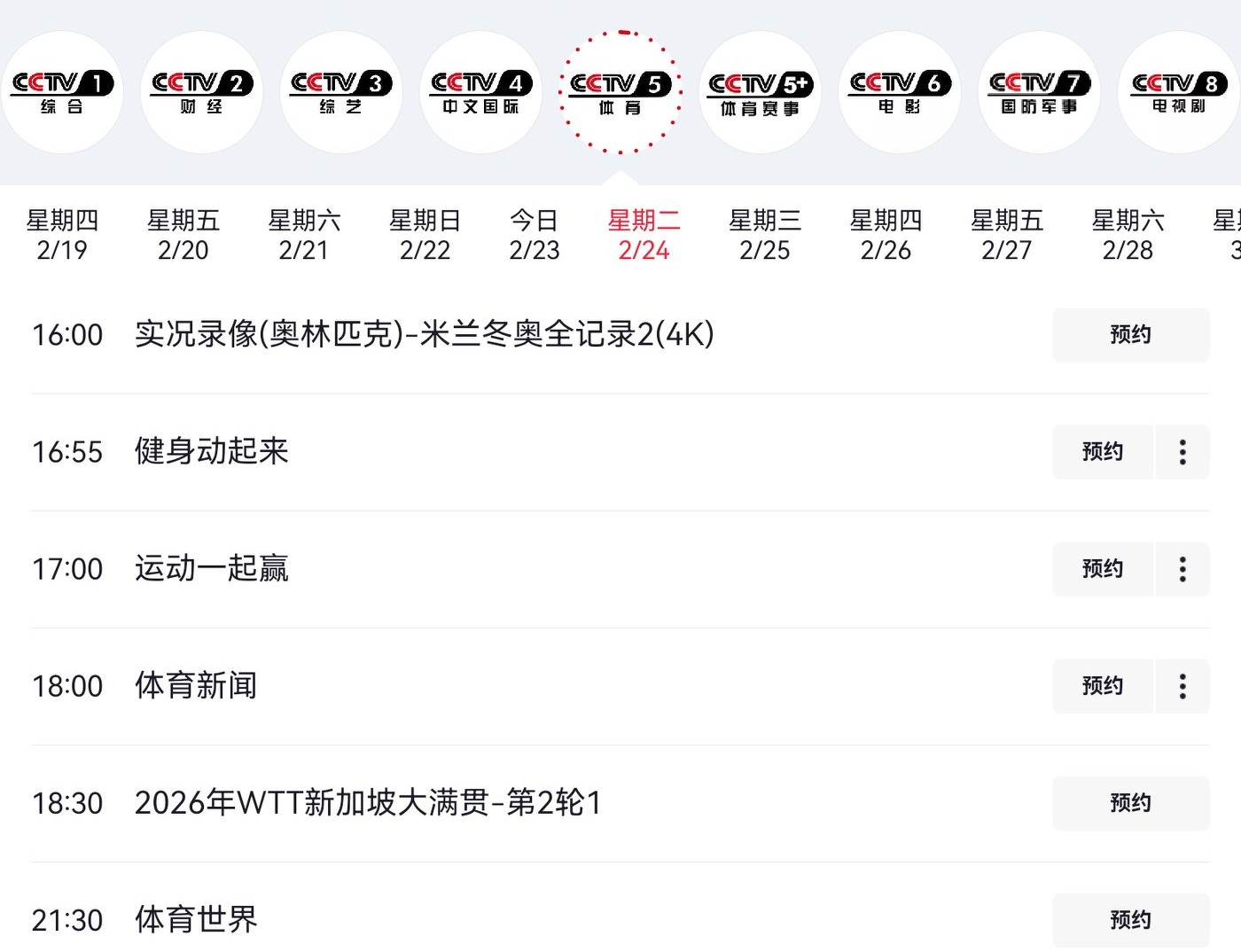
Task: View the schedule for 今日 2/23
Action: tap(535, 235)
